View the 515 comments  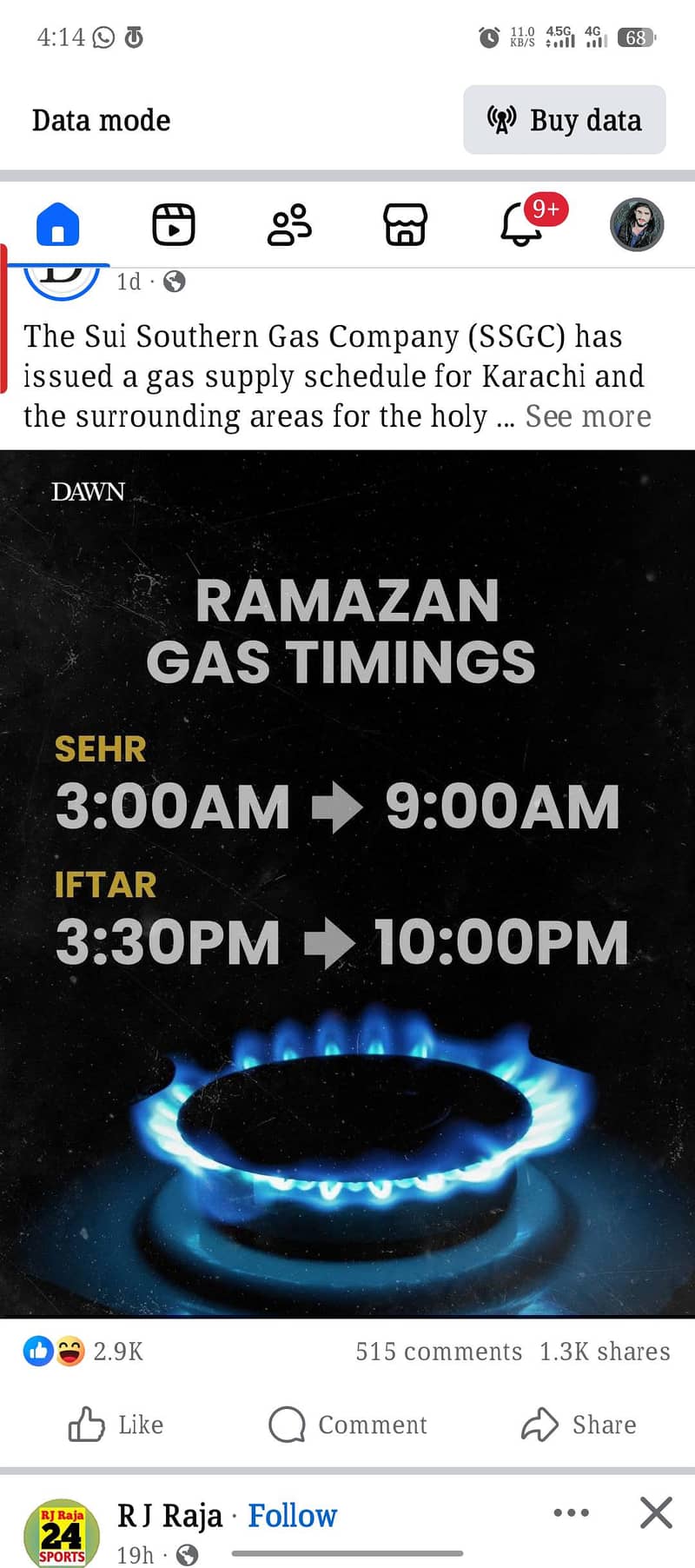click(x=439, y=1352)
